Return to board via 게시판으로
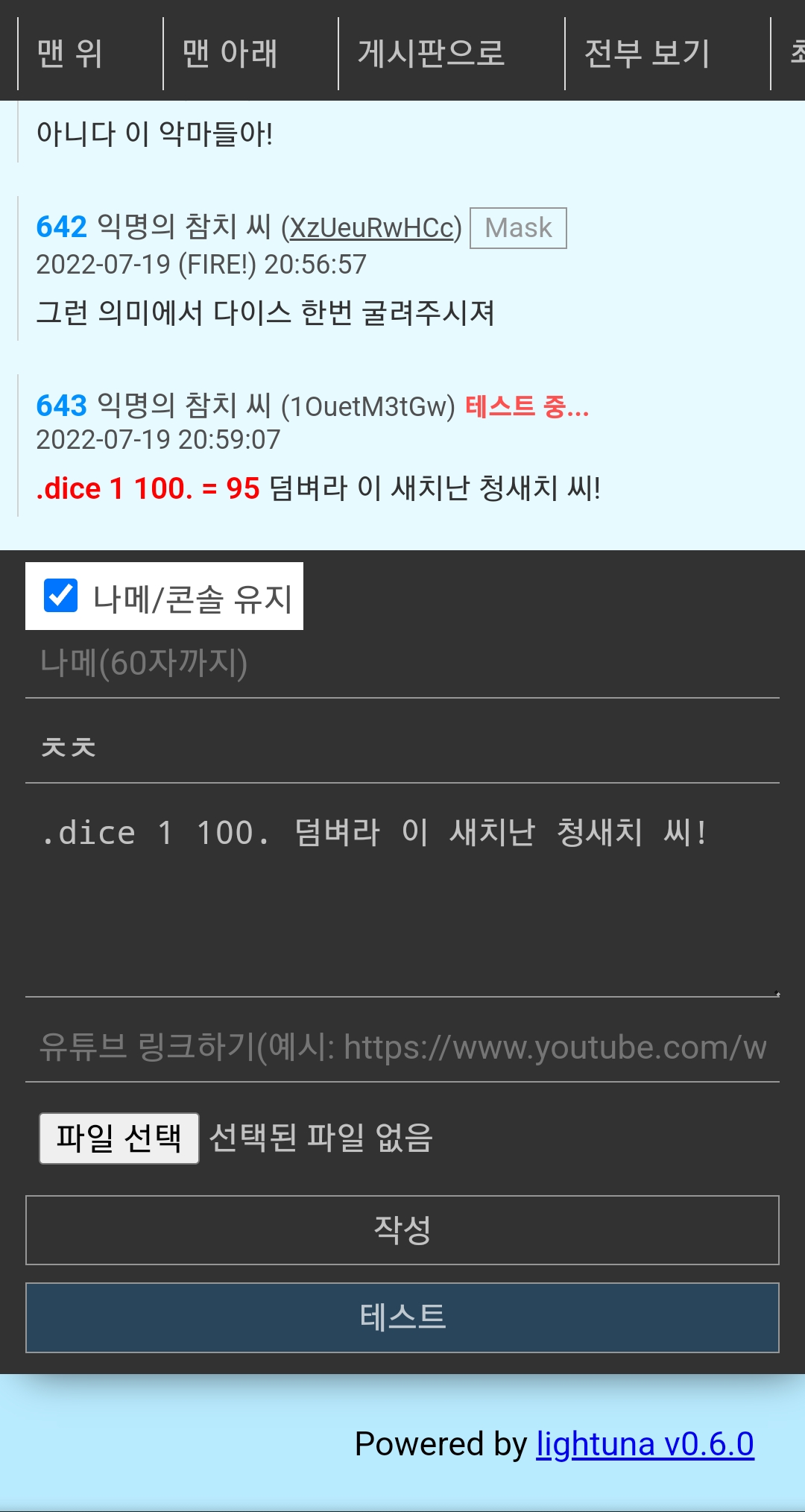Image resolution: width=805 pixels, height=1512 pixels. pyautogui.click(x=431, y=54)
